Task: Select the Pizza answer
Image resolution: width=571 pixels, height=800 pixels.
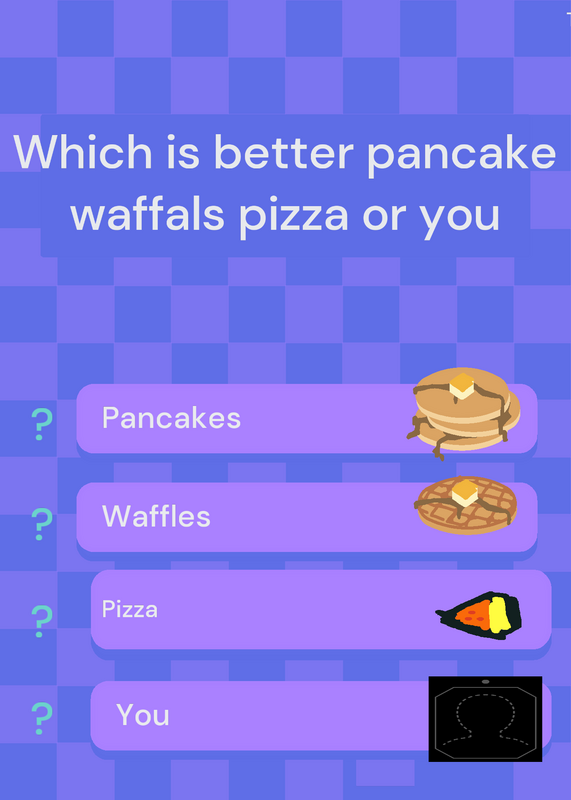Action: (x=321, y=609)
